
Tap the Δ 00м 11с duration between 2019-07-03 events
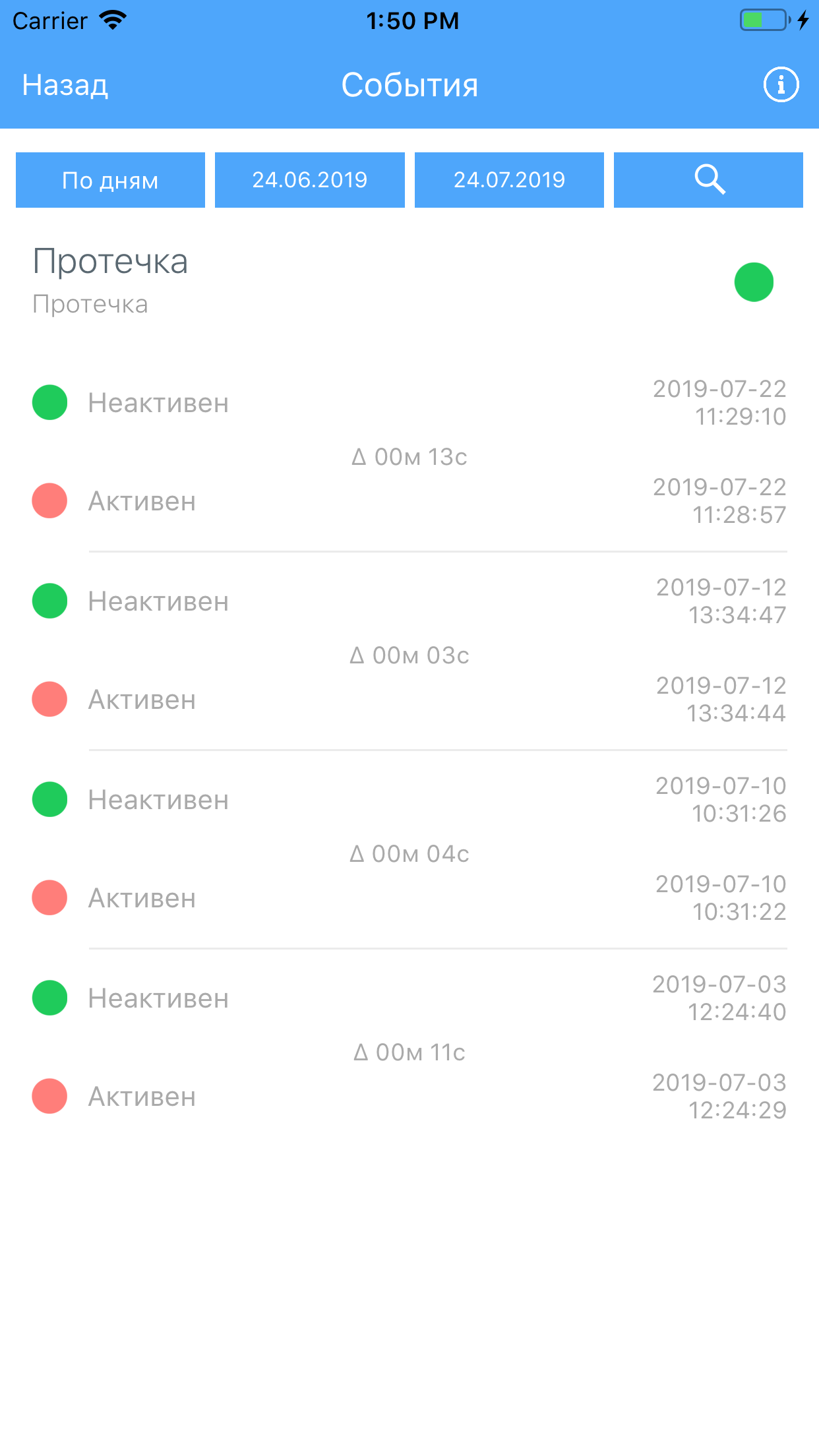(x=409, y=1052)
